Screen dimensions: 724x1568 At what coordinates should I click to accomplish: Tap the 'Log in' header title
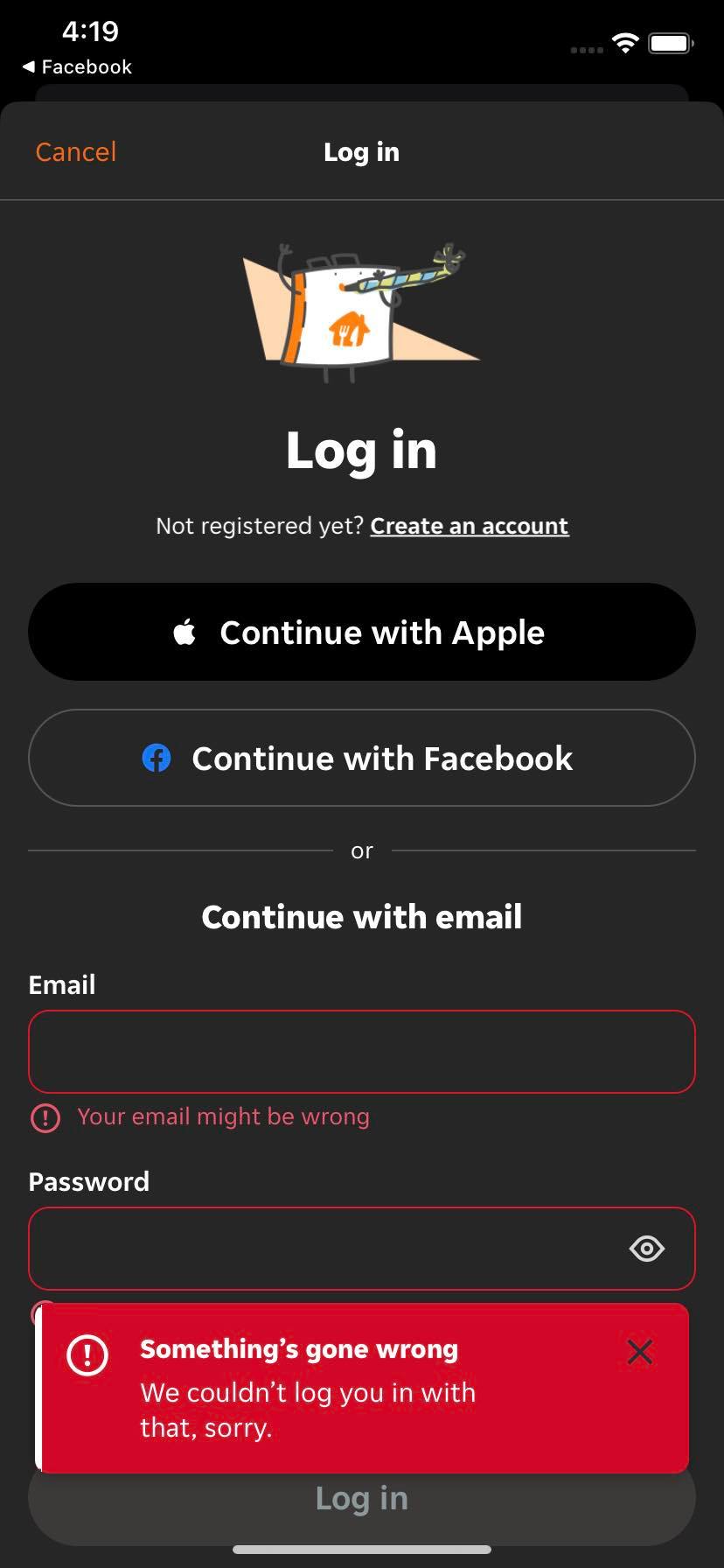[x=361, y=151]
